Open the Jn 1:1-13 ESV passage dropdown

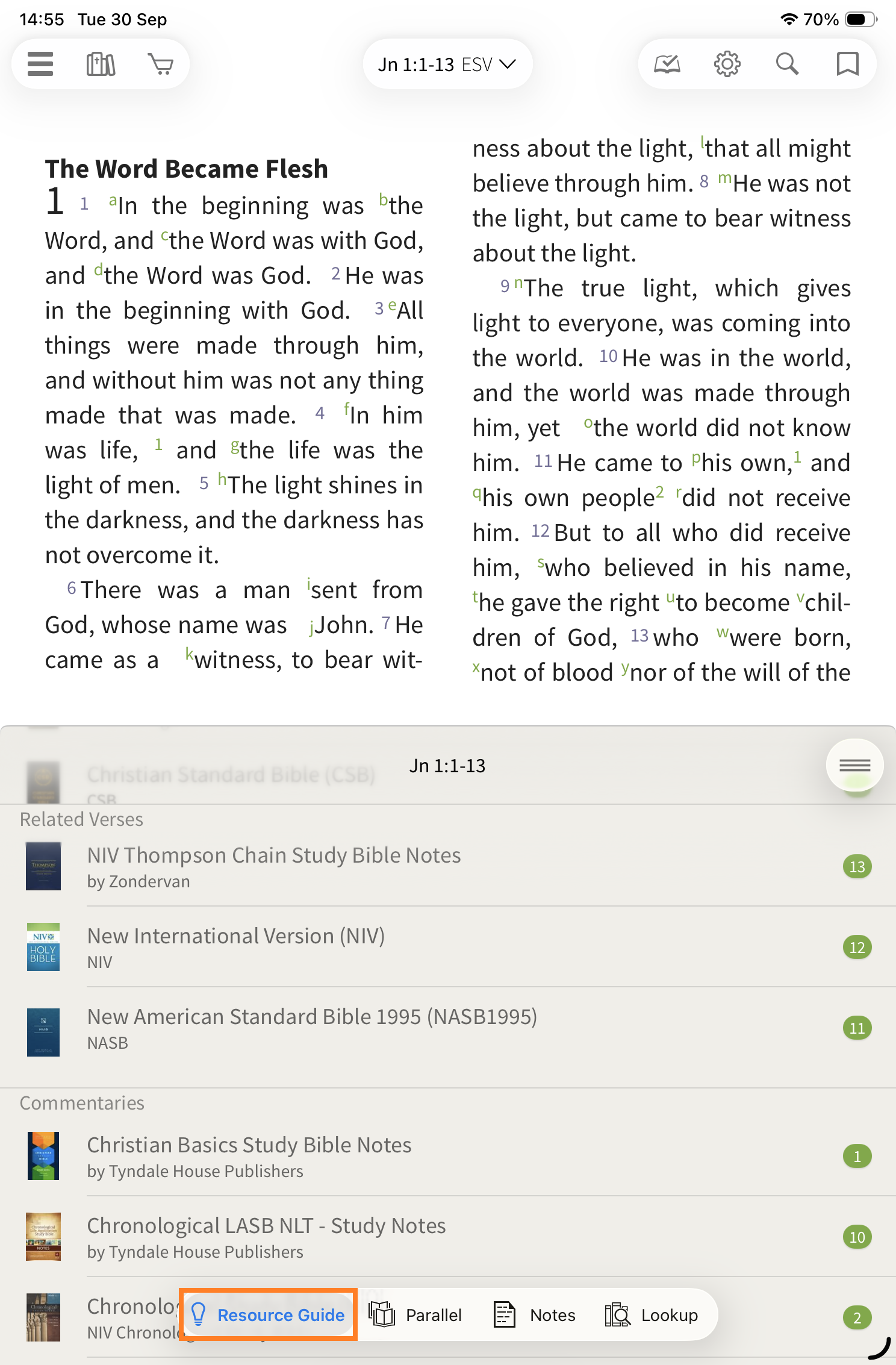[x=447, y=64]
